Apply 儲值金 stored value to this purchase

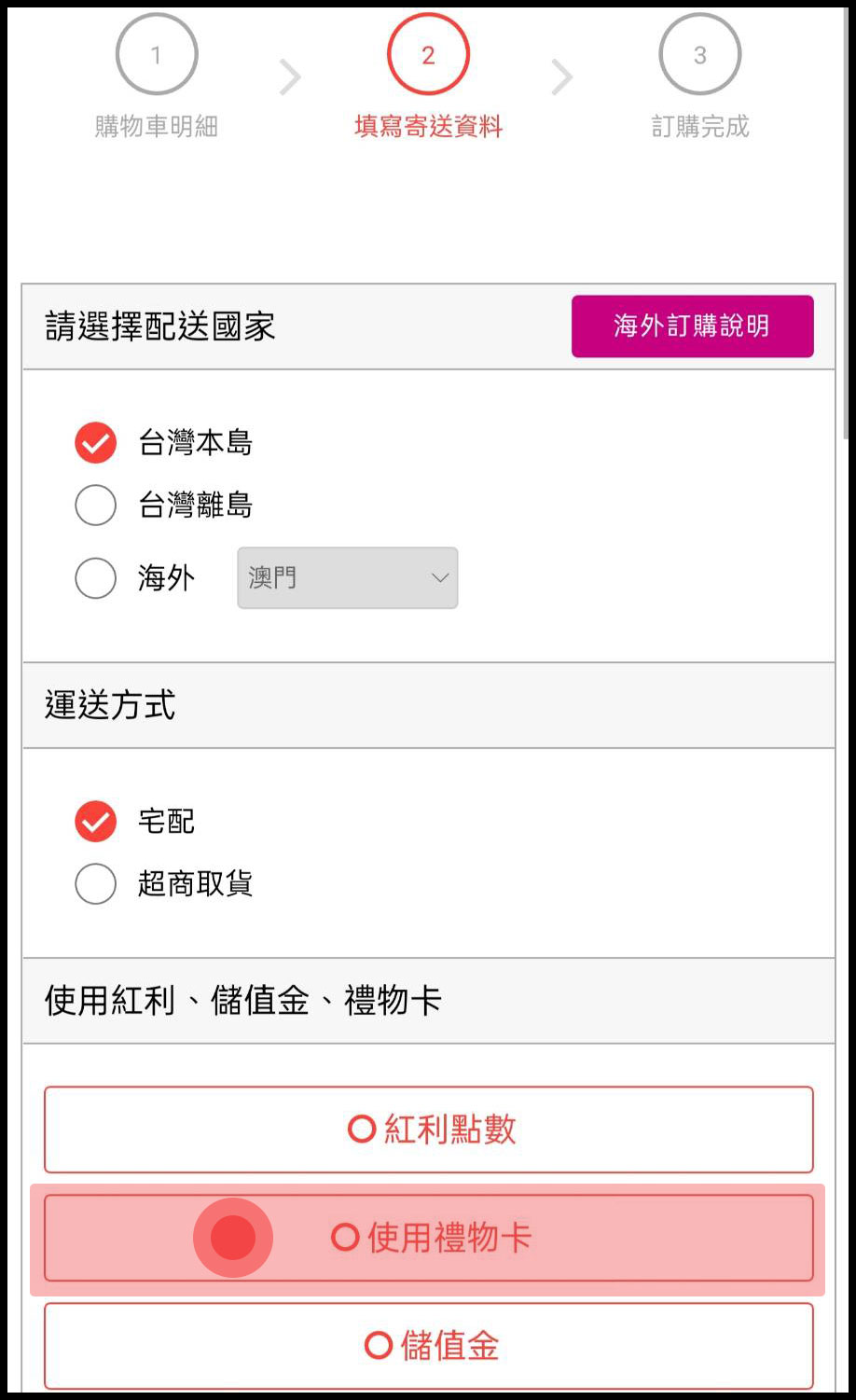pyautogui.click(x=428, y=1345)
